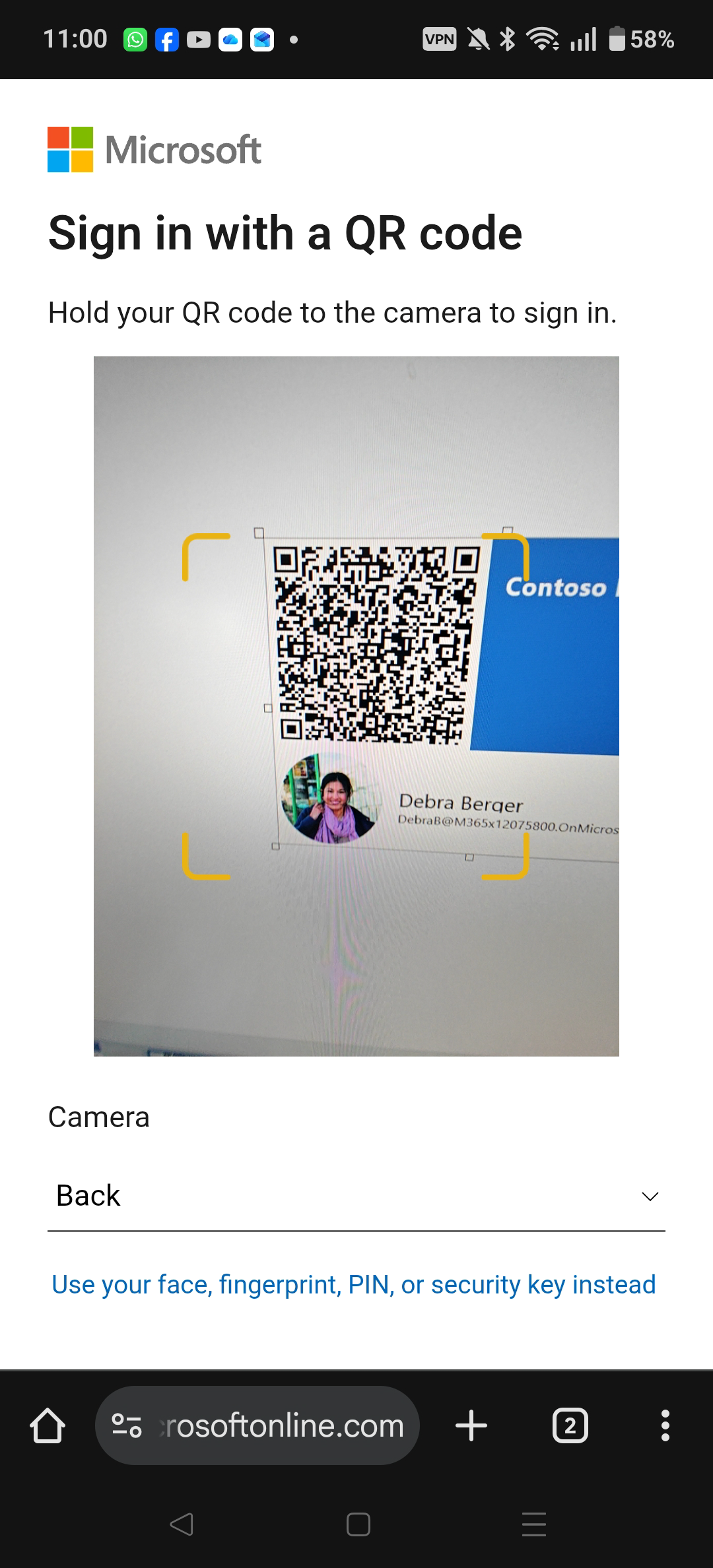Open a new browser tab
Screen dimensions: 713x1568
(471, 1426)
